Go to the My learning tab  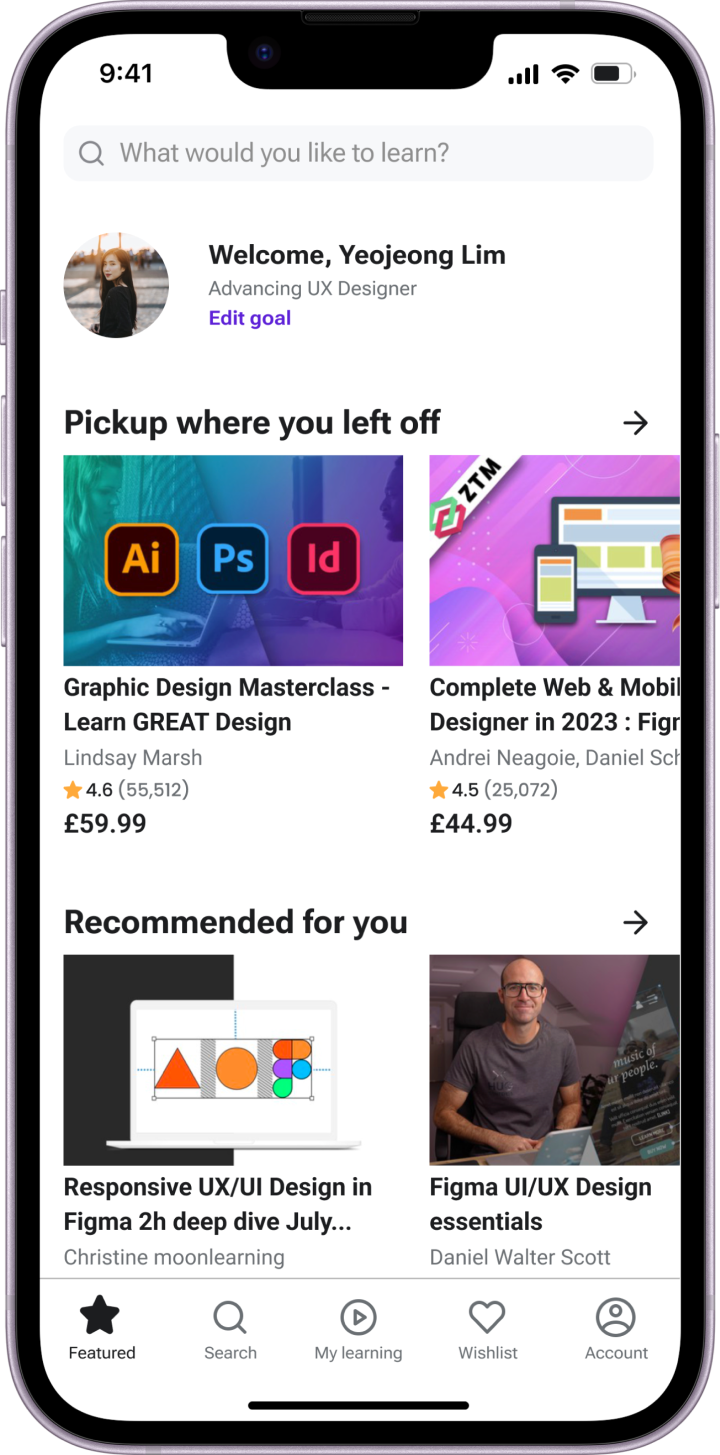[x=358, y=1328]
